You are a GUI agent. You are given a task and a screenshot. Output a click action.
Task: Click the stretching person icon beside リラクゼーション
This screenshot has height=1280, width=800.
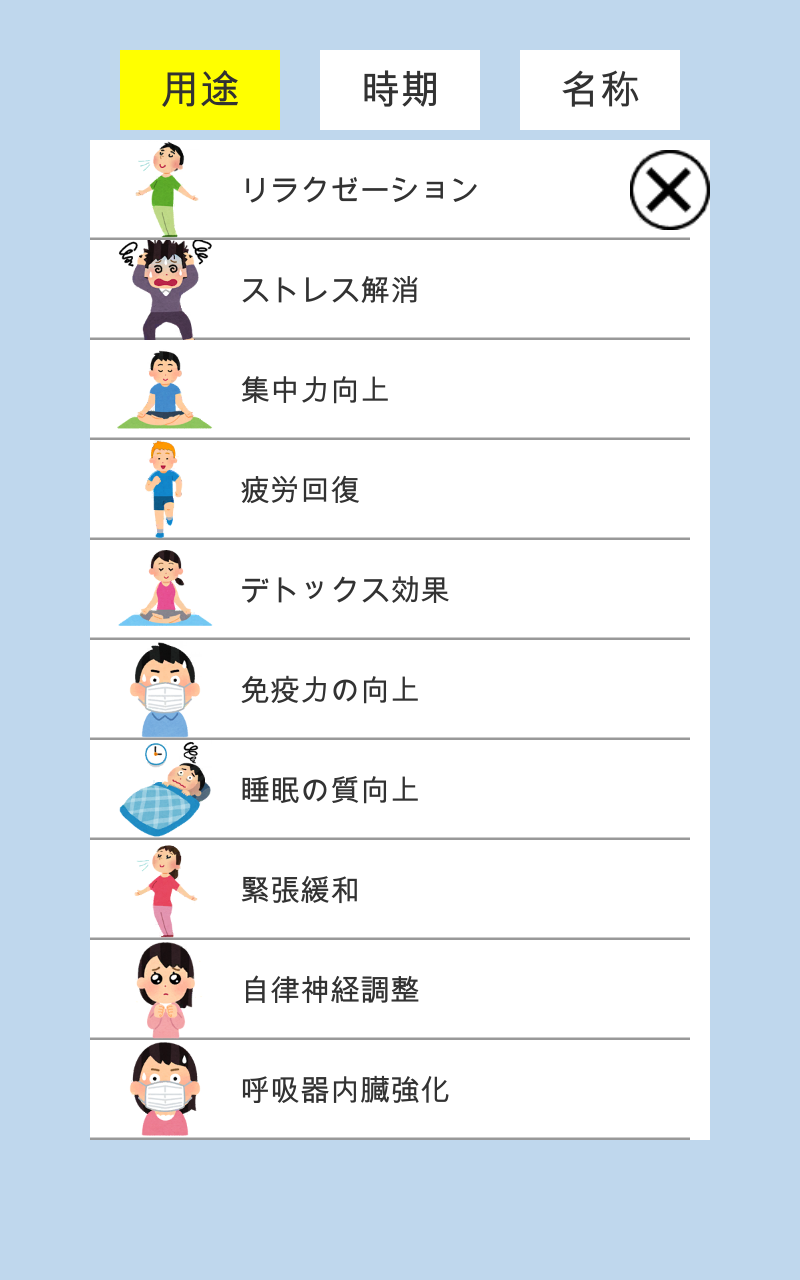163,188
